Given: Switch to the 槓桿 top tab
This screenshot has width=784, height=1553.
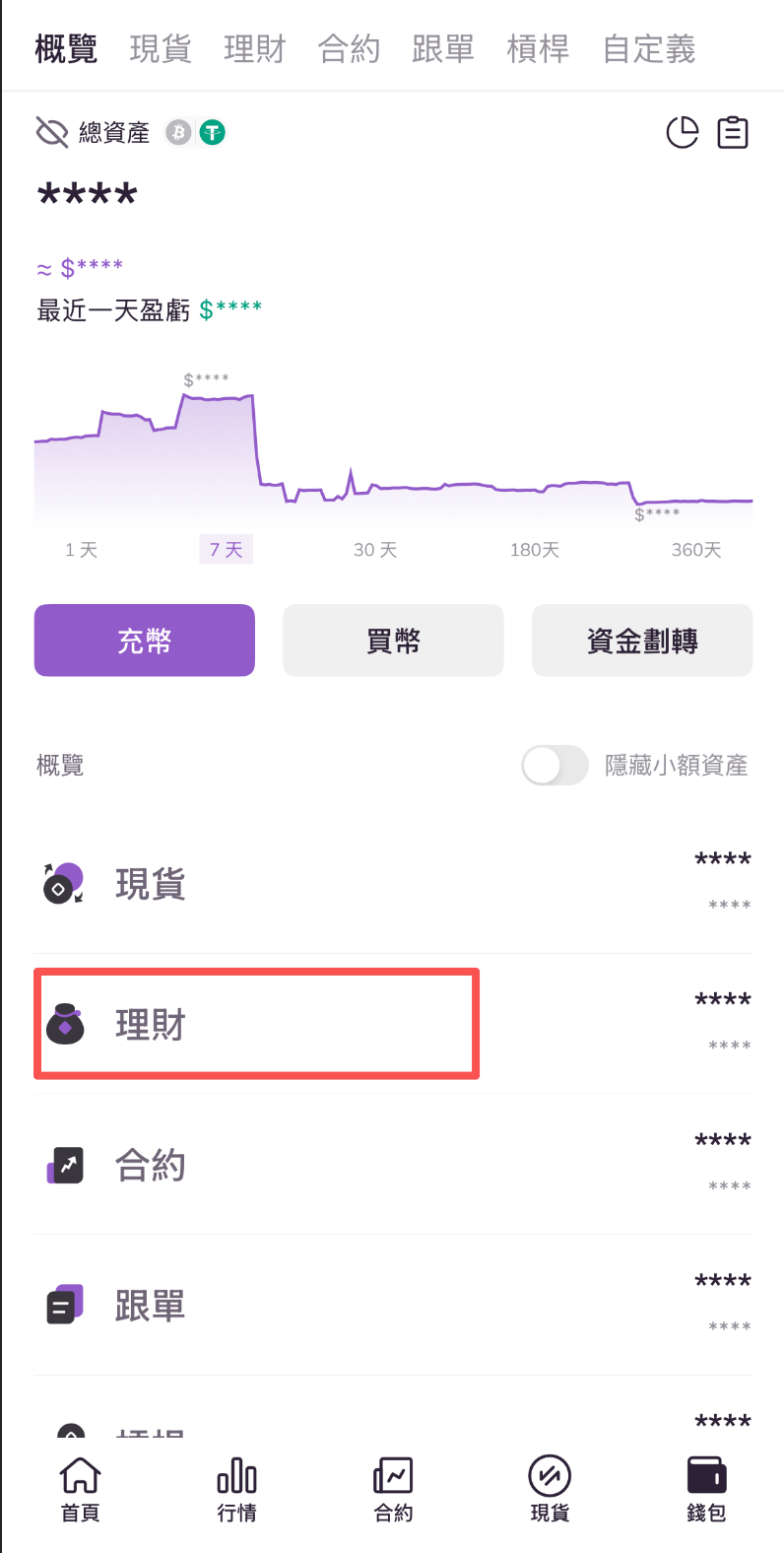Looking at the screenshot, I should 538,48.
